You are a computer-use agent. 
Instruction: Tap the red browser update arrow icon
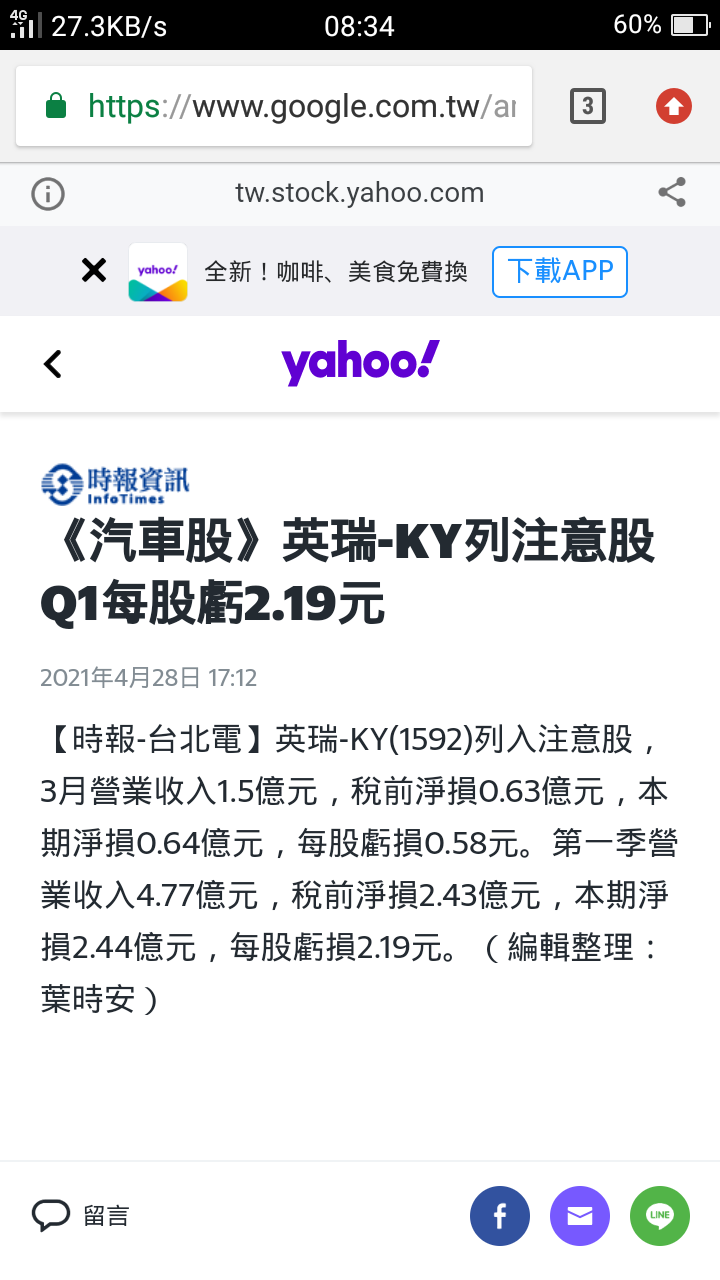(x=674, y=106)
